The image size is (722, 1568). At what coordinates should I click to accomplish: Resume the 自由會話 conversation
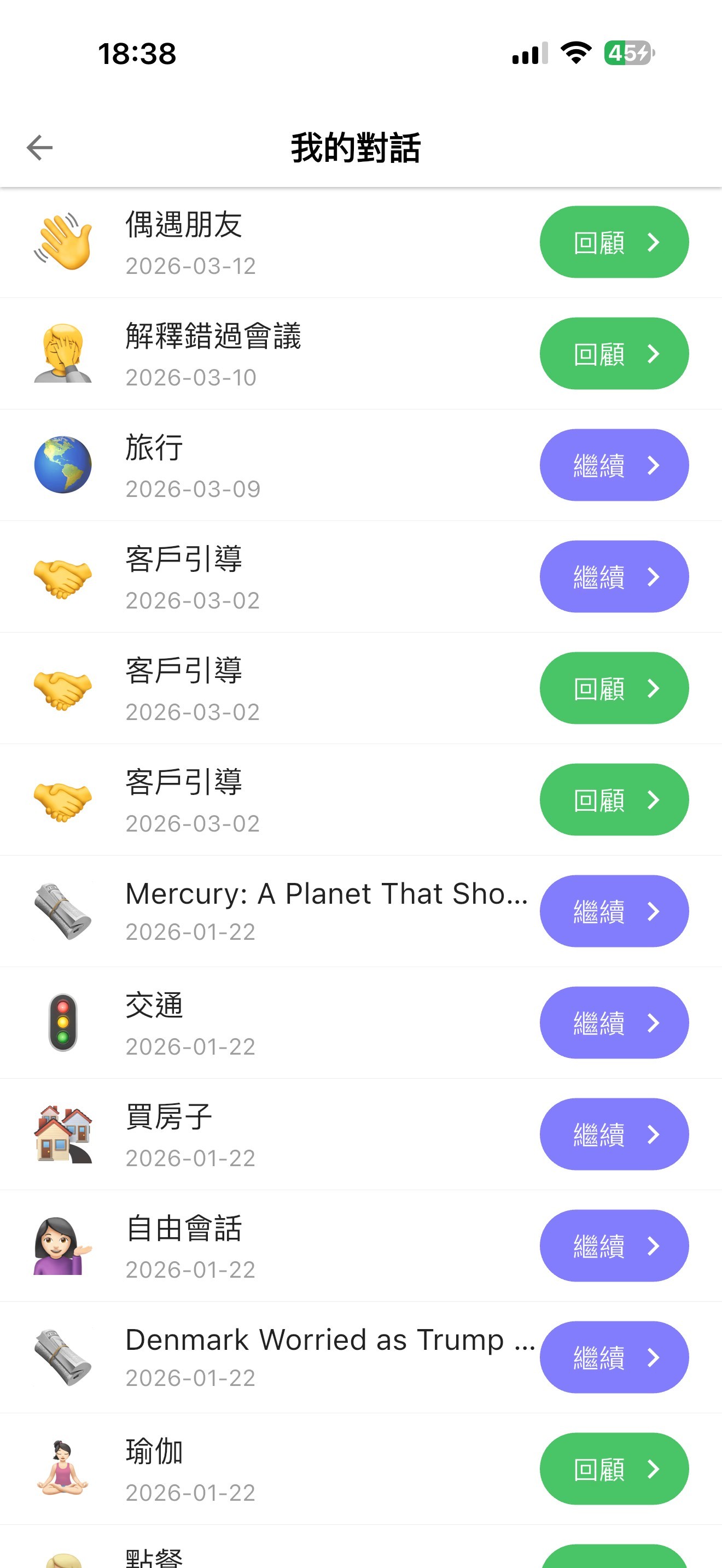pyautogui.click(x=614, y=1245)
